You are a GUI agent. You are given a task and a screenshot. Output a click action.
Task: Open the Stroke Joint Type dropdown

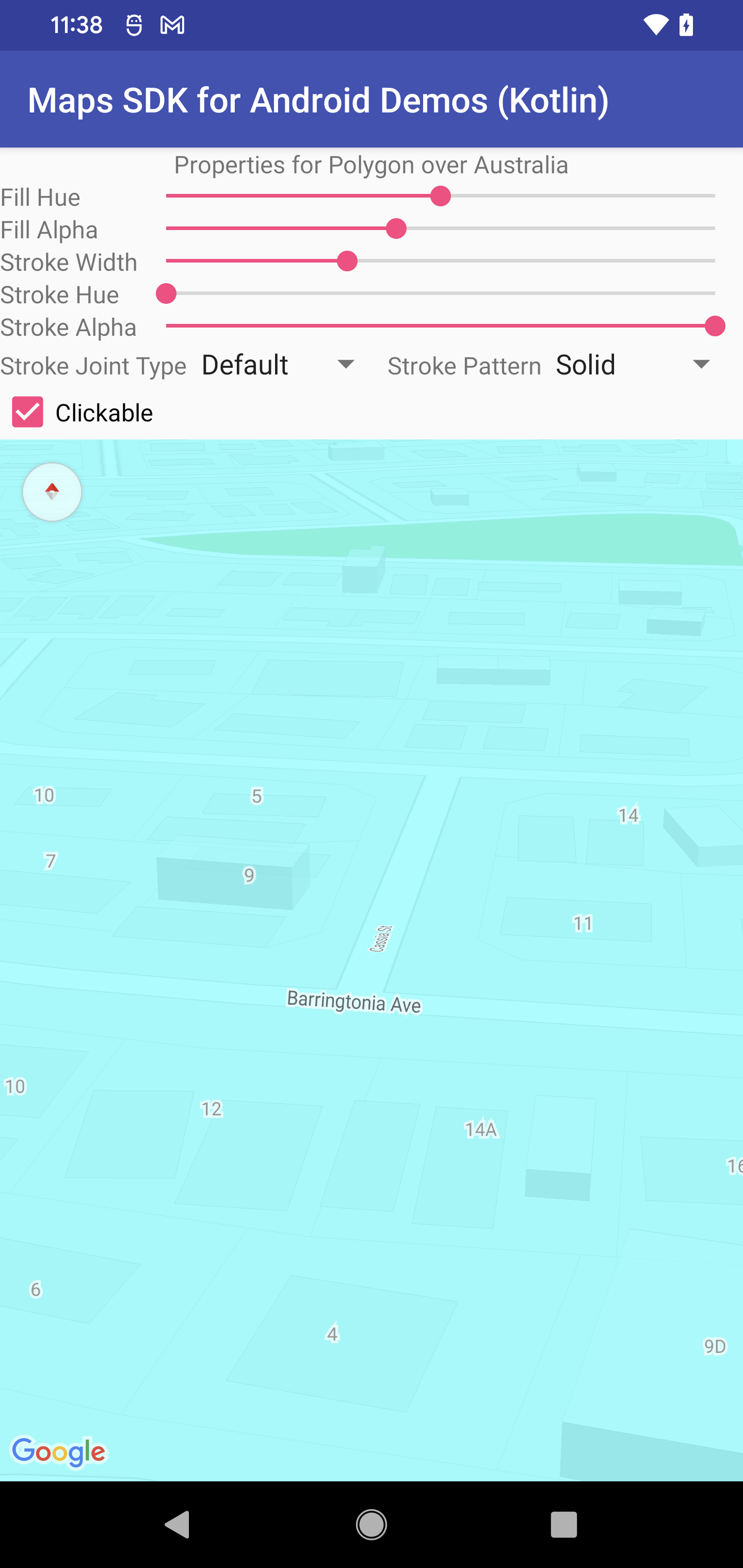(x=278, y=365)
